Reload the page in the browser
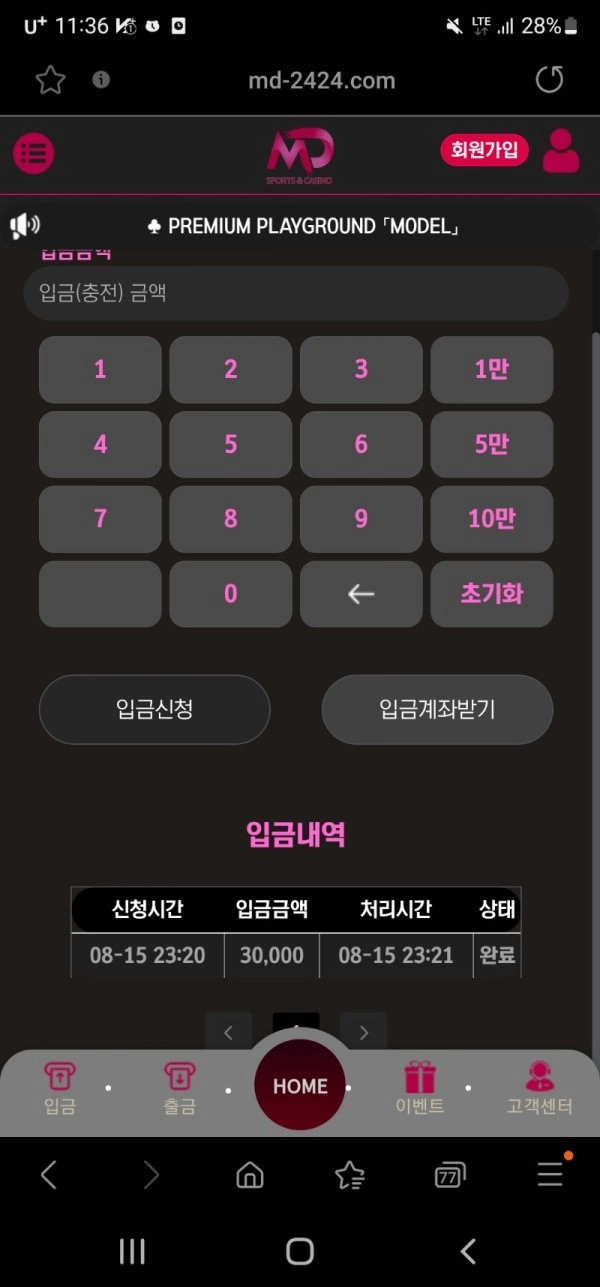The image size is (600, 1287). [549, 80]
